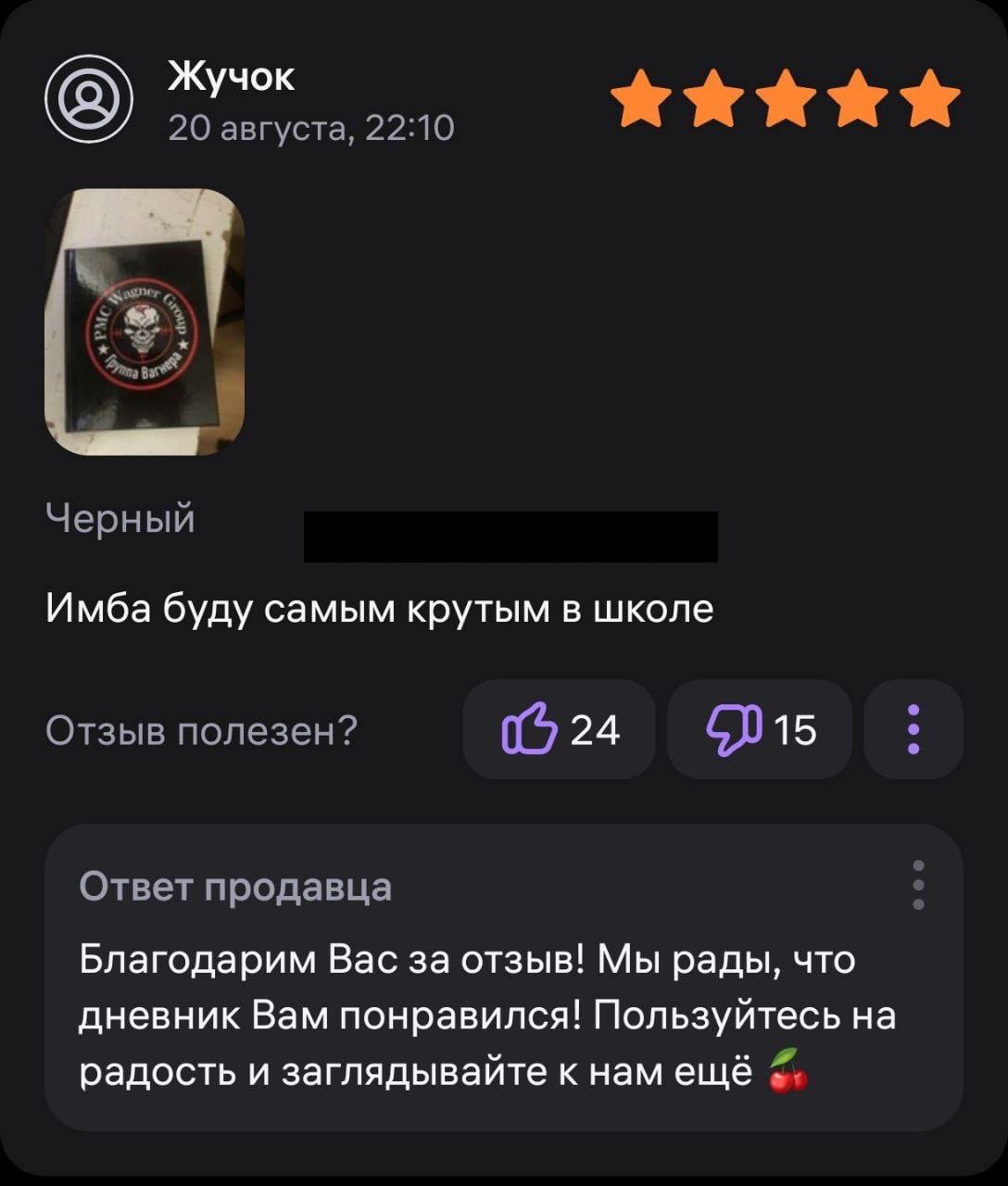The width and height of the screenshot is (1008, 1186).
Task: Open the review's three-dot options menu
Action: [913, 730]
